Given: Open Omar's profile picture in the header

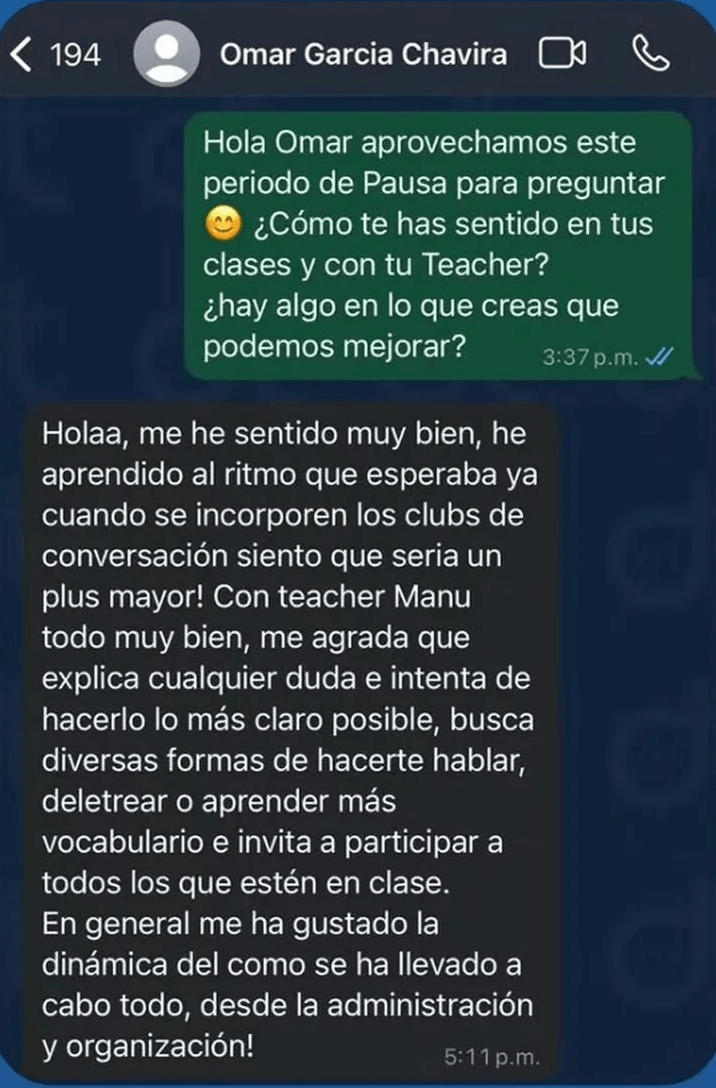Looking at the screenshot, I should (x=164, y=54).
